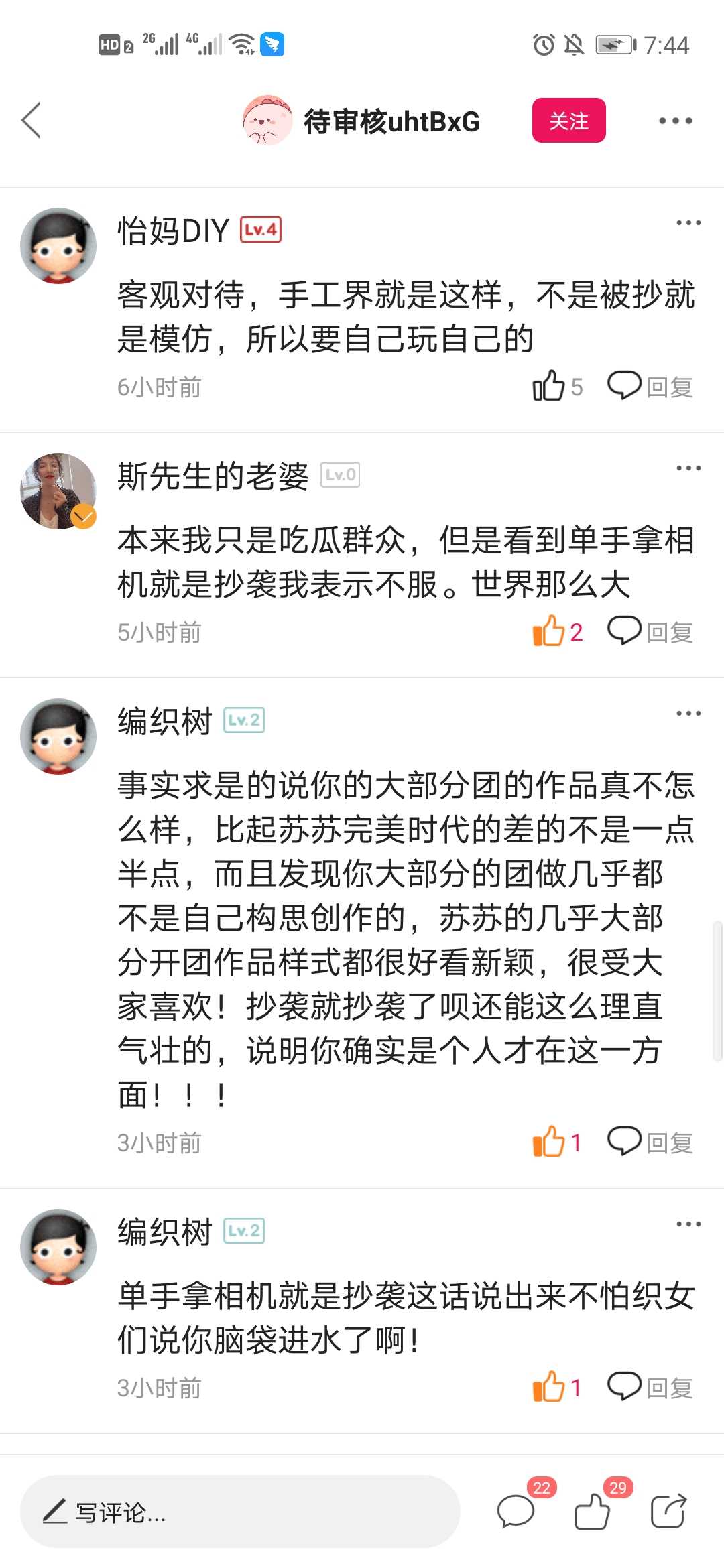This screenshot has width=724, height=1568.
Task: Reply to 怡妈DIY's comment
Action: [x=650, y=386]
